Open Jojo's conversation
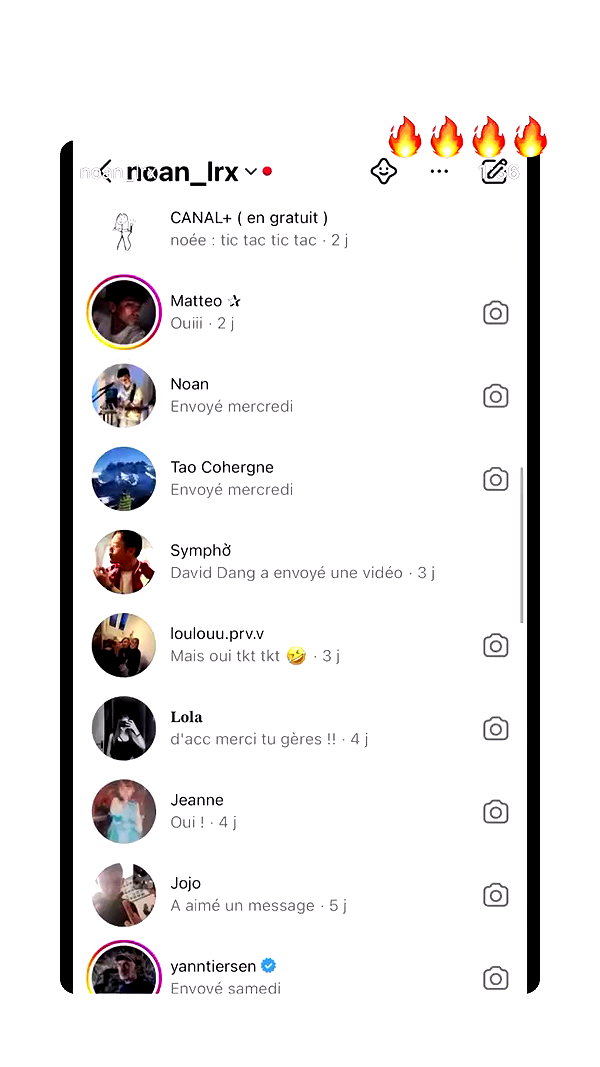Screen dimensions: 600x1067 299,893
